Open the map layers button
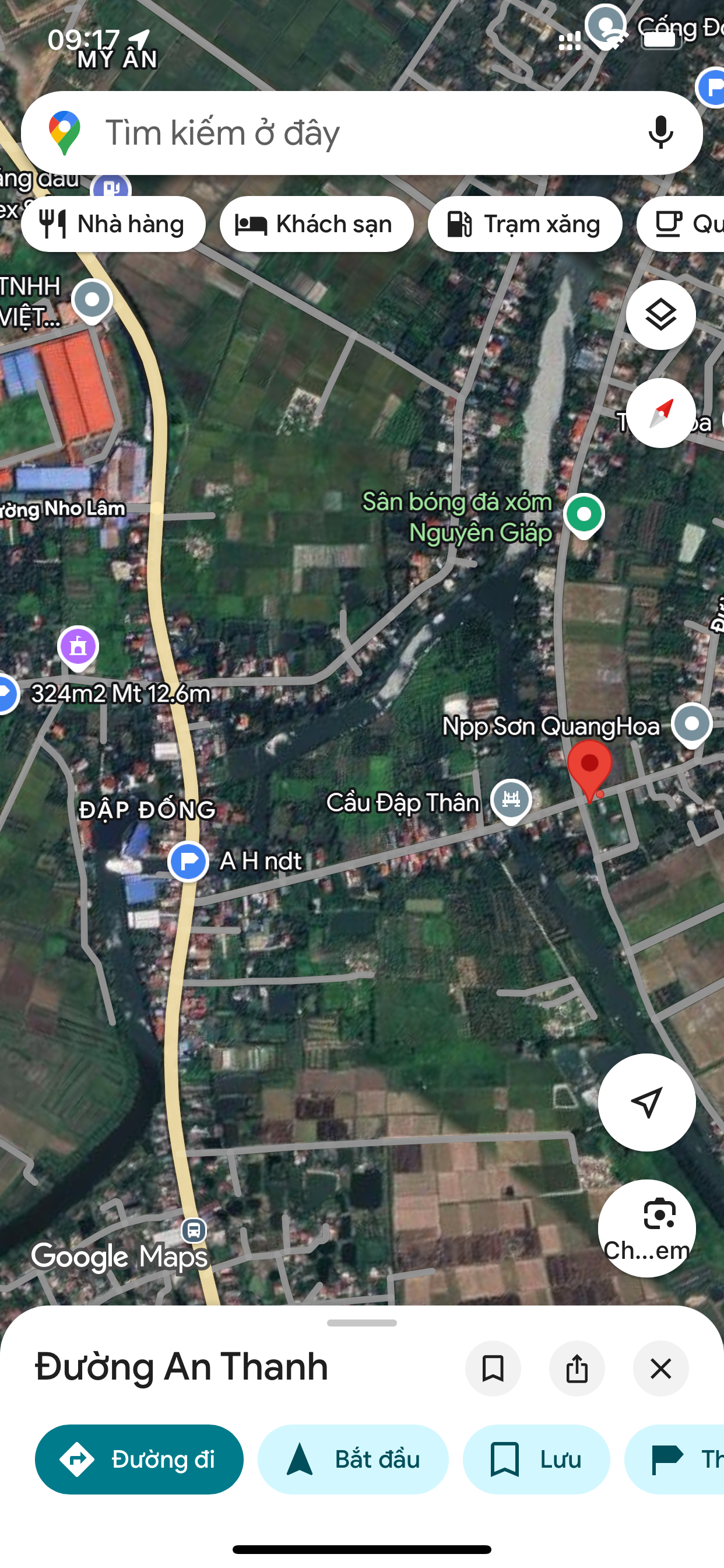 pyautogui.click(x=660, y=314)
